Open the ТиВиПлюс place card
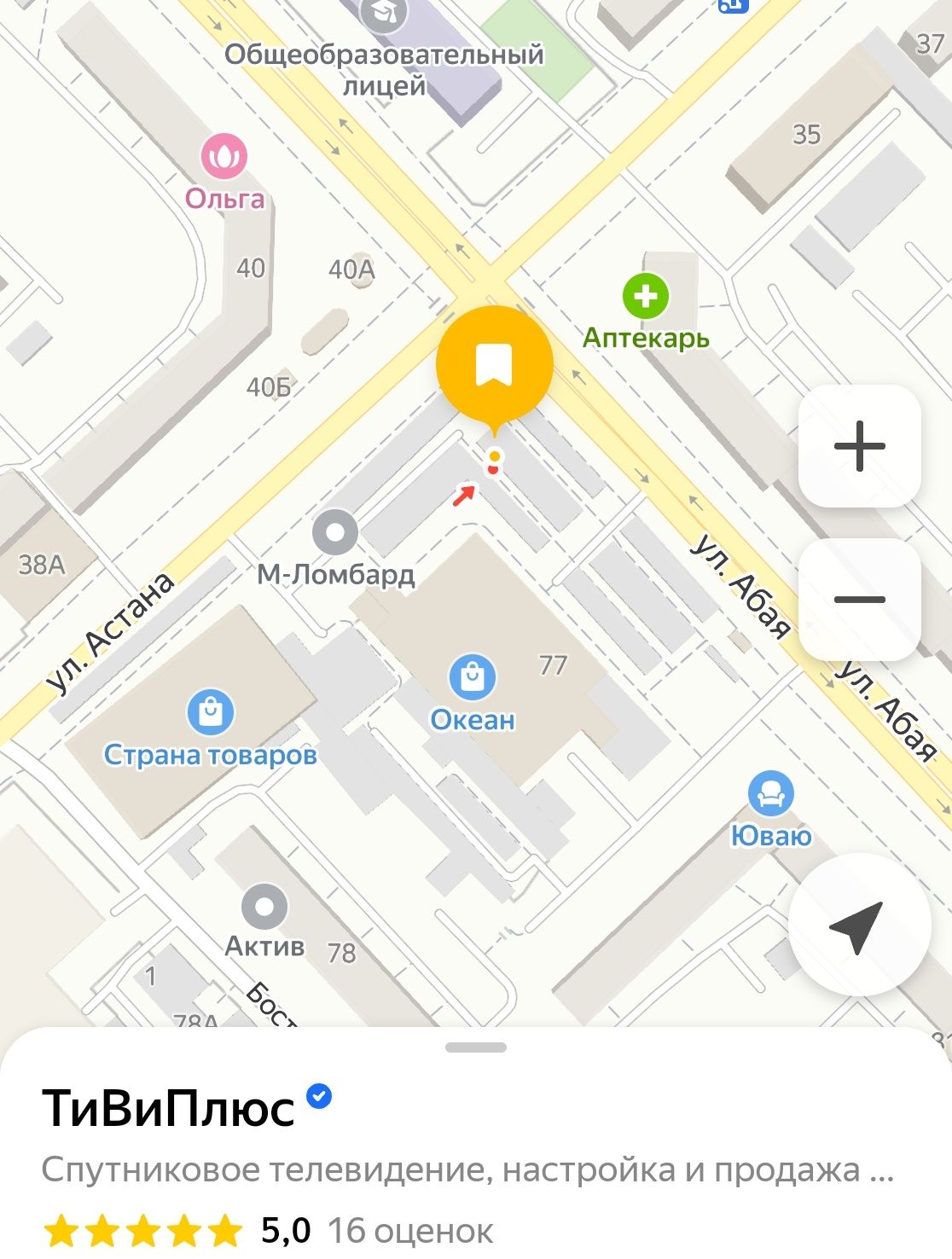The height and width of the screenshot is (1259, 952). point(169,1107)
